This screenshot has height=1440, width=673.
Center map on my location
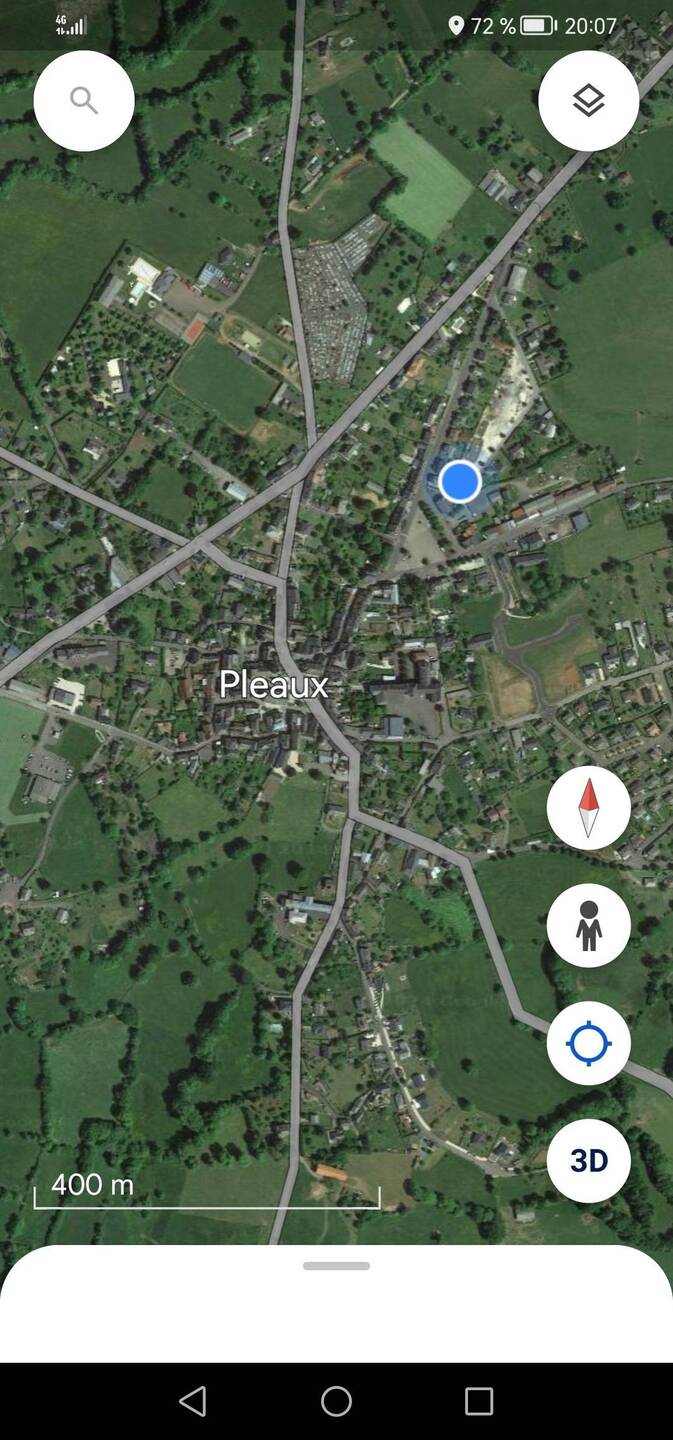588,1043
